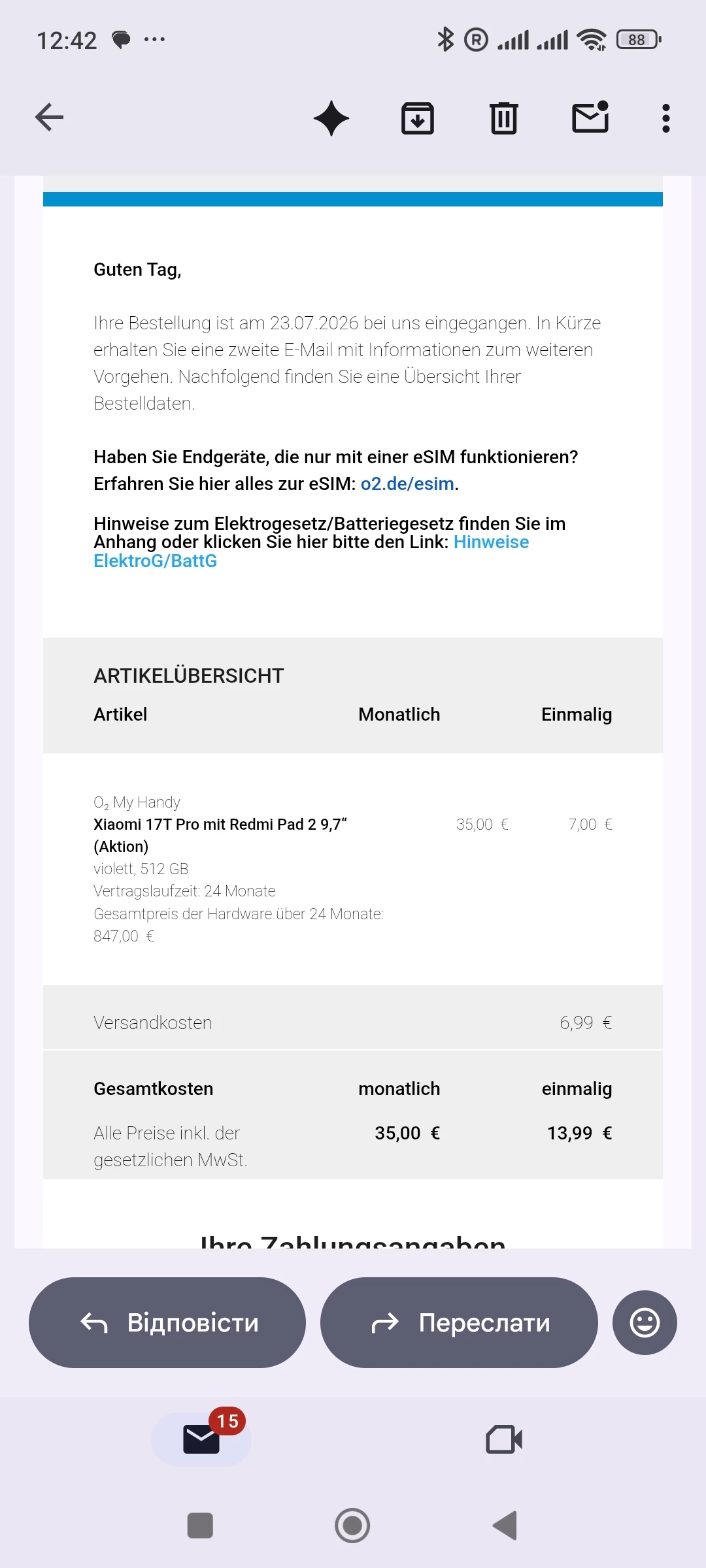Delete this email with the trash icon
The width and height of the screenshot is (706, 1568).
pos(504,118)
